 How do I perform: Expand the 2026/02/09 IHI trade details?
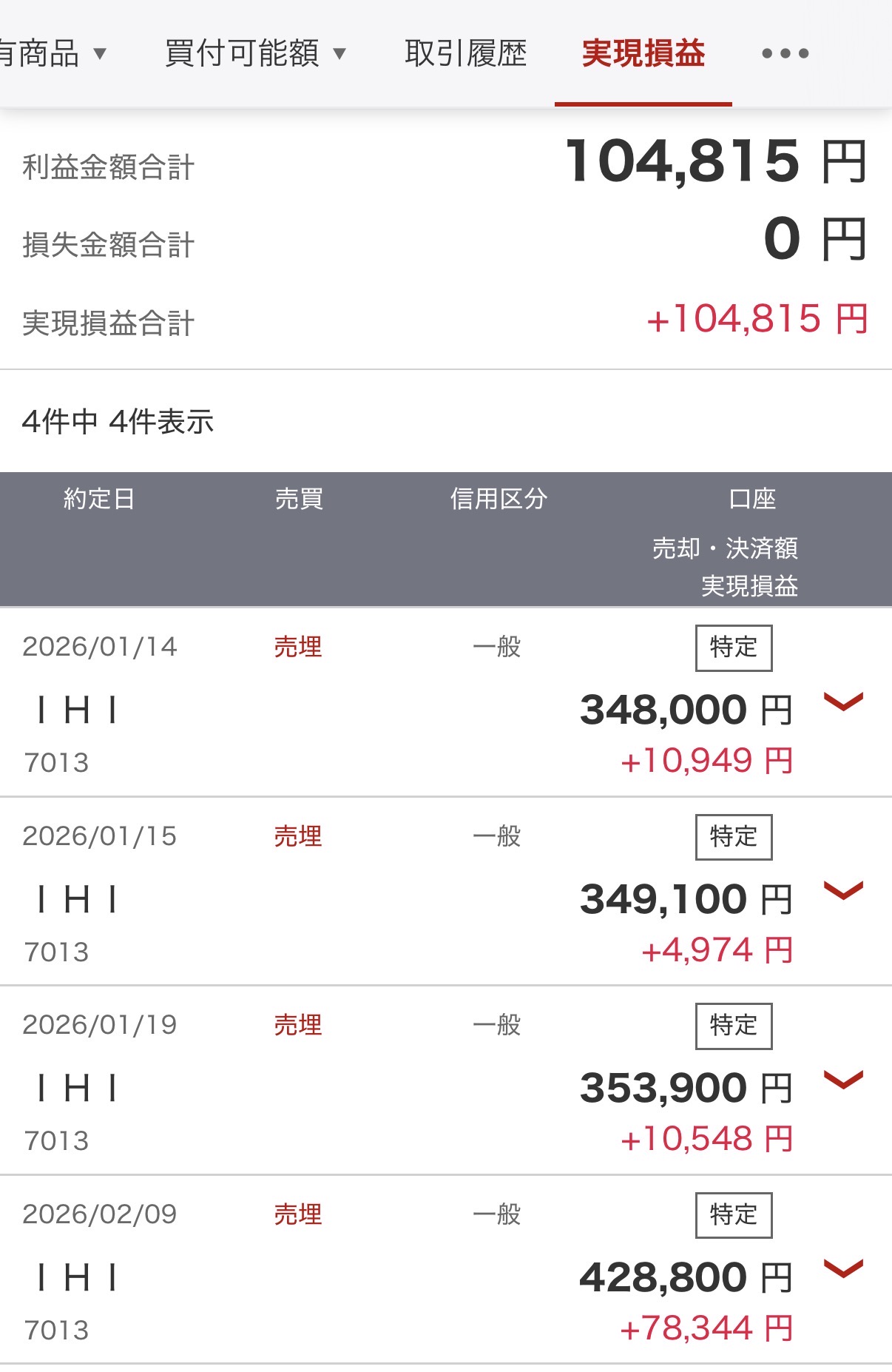[x=843, y=1268]
